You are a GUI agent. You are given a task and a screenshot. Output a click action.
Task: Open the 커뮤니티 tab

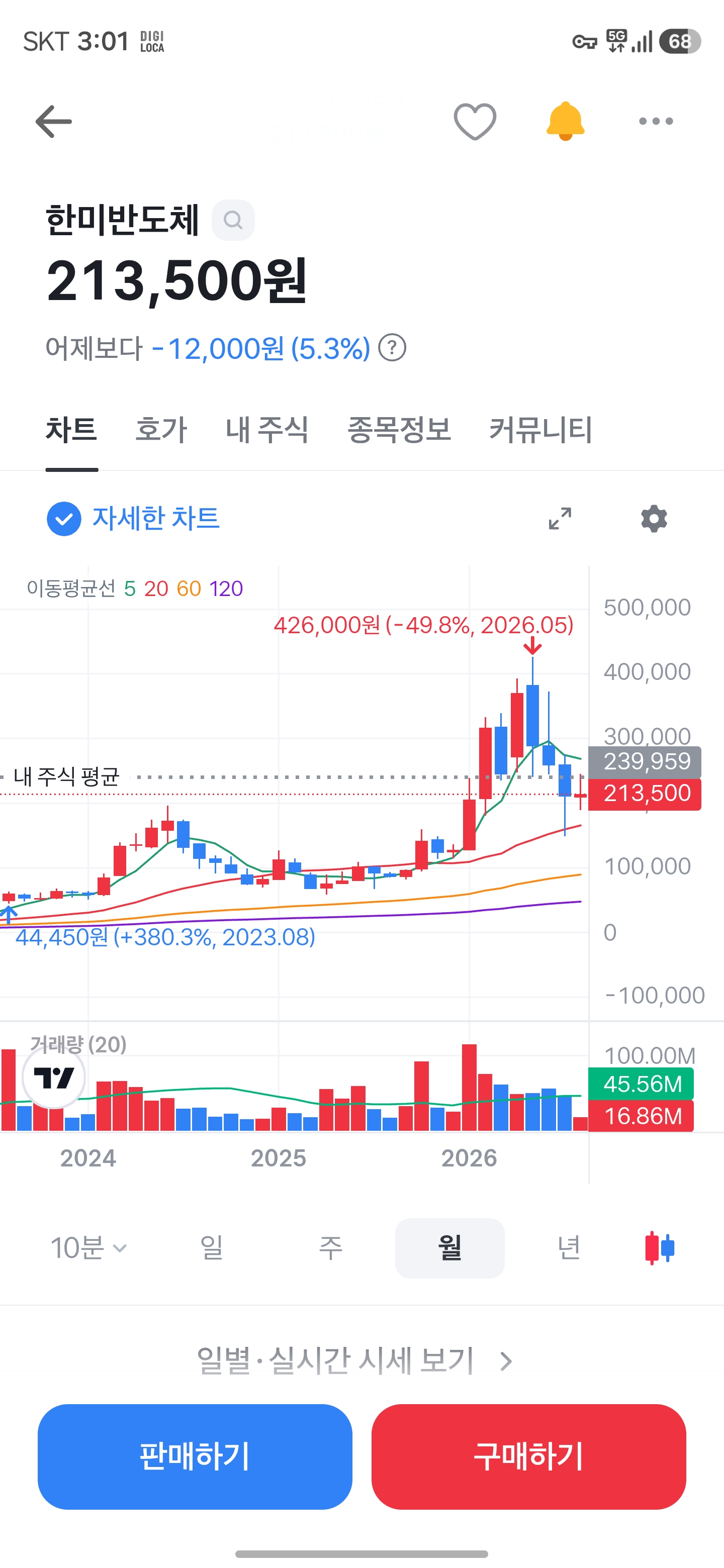click(540, 429)
